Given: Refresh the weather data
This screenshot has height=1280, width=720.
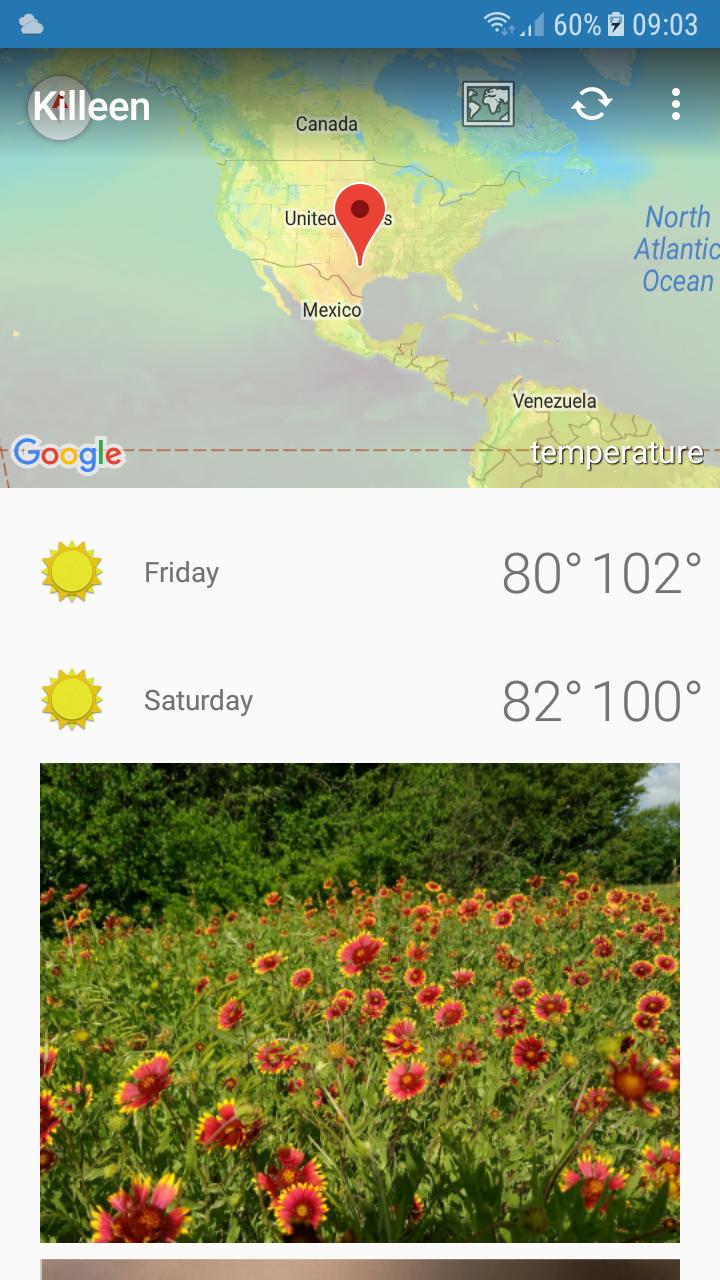Looking at the screenshot, I should pos(591,104).
